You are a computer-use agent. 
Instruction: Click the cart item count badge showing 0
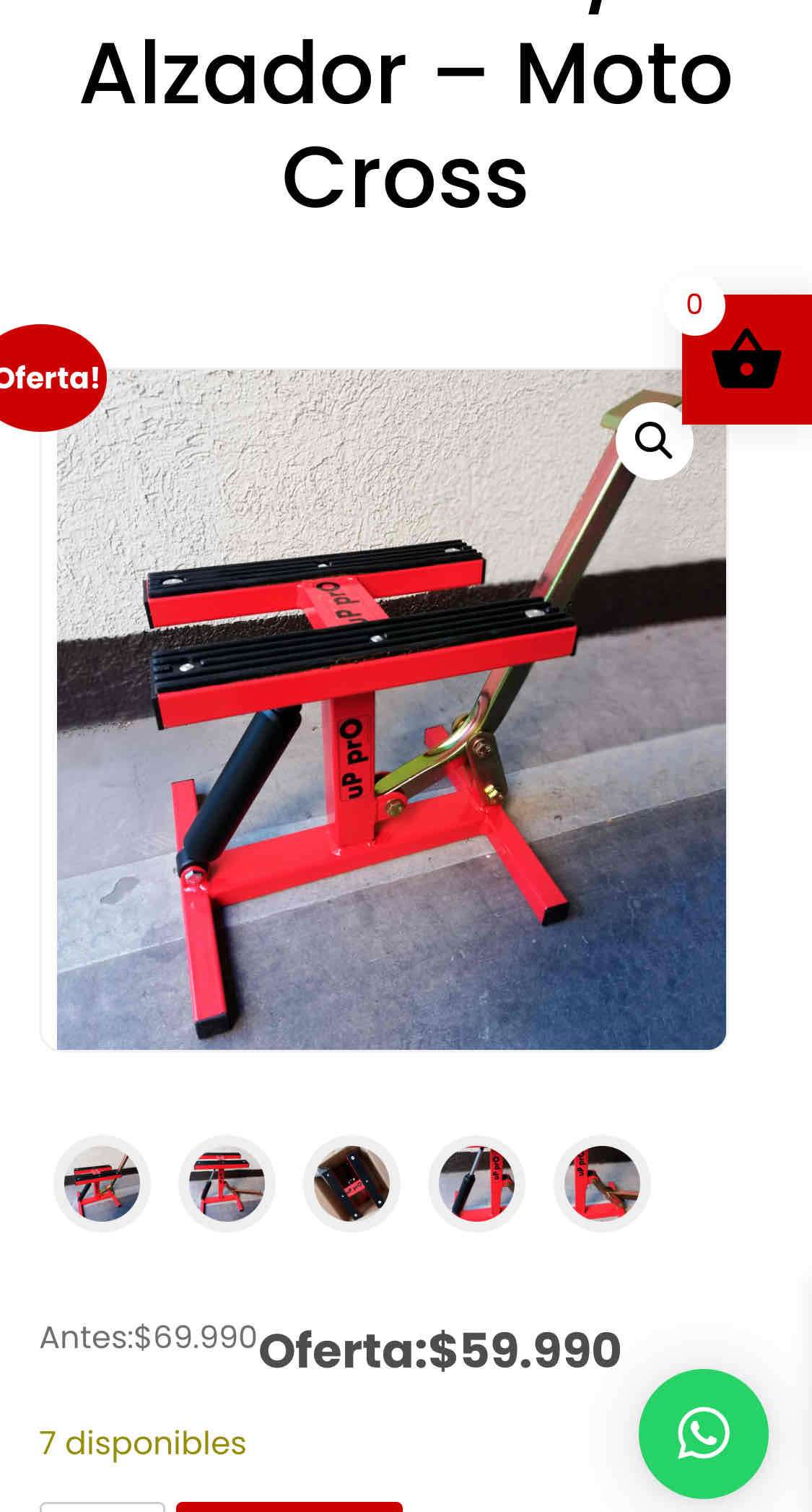[695, 306]
